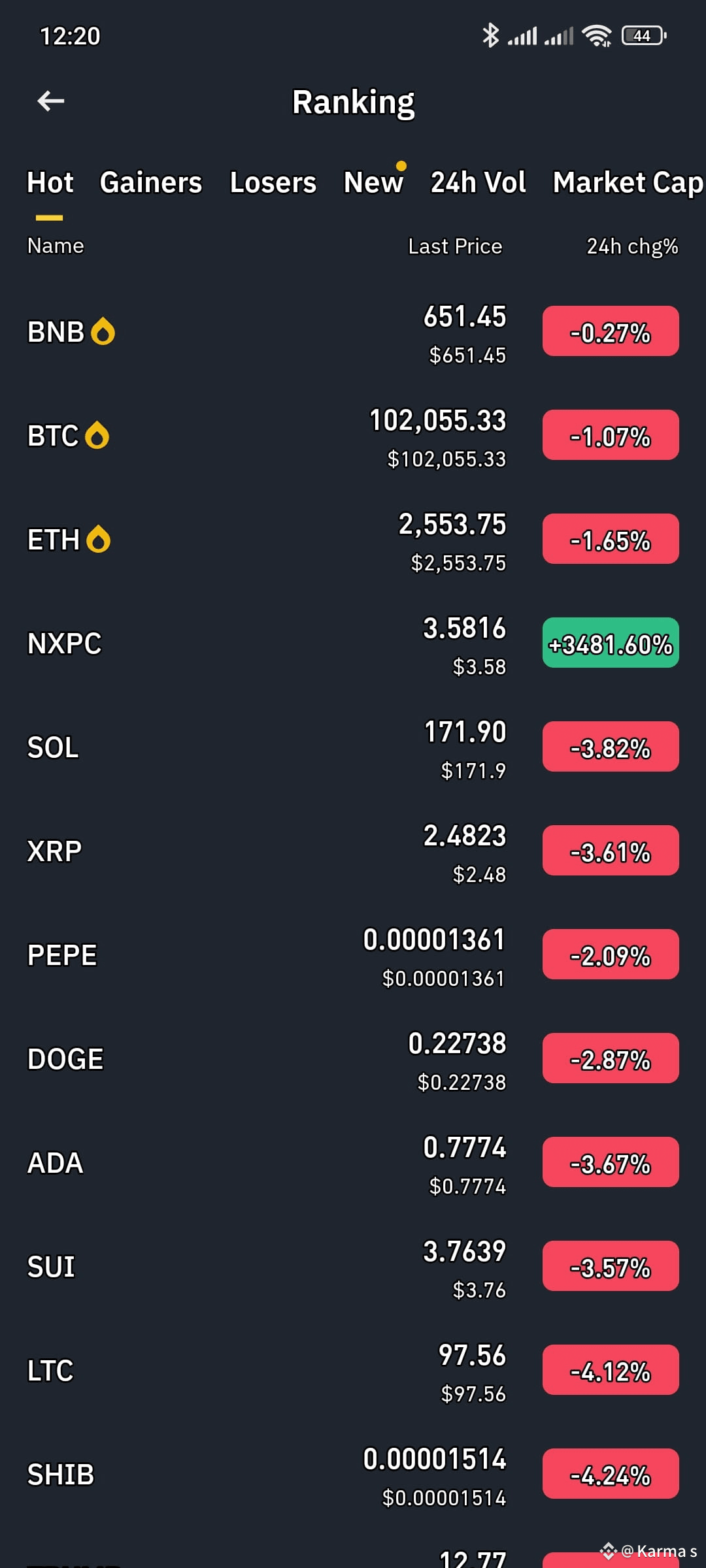Switch to the Gainers tab
This screenshot has height=1568, width=706.
pyautogui.click(x=151, y=183)
